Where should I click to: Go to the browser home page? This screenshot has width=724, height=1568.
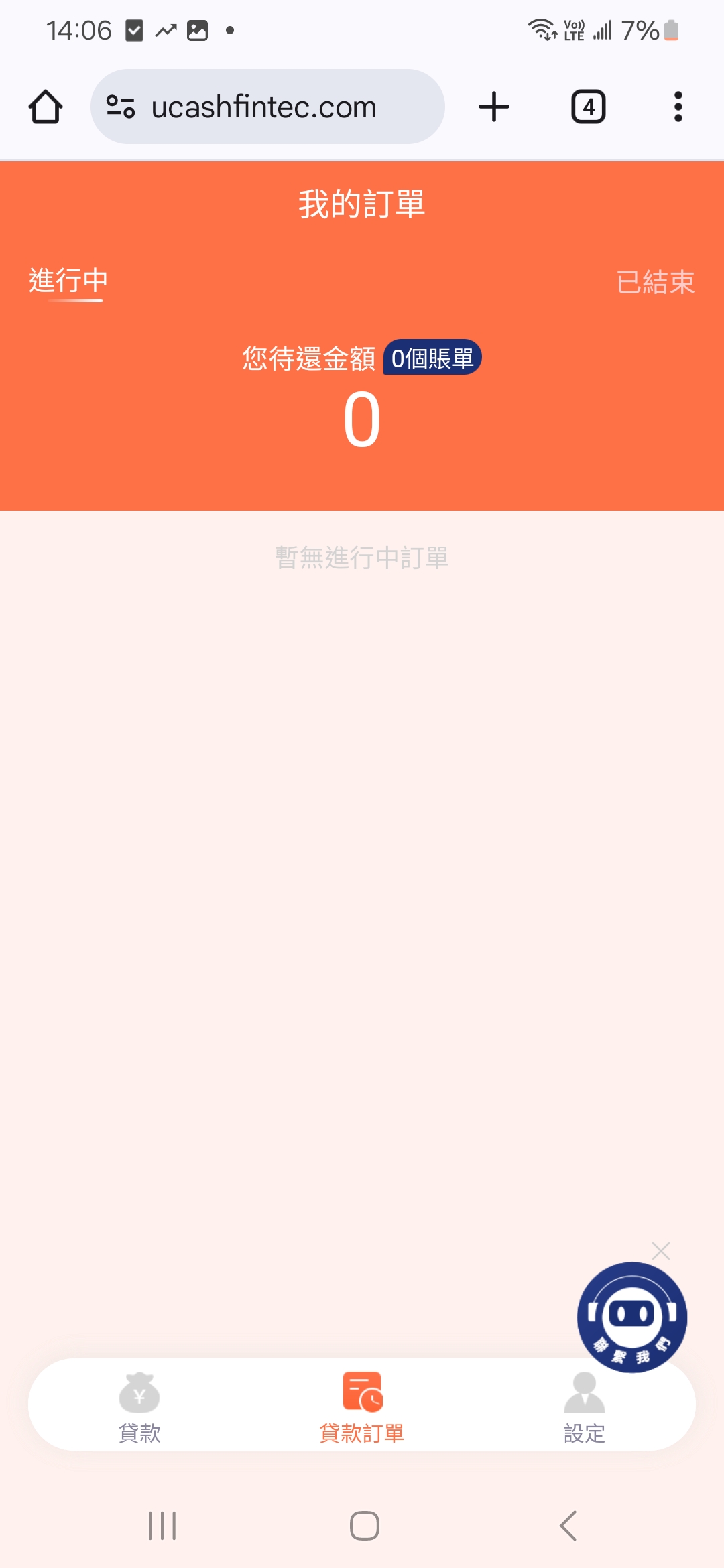pyautogui.click(x=46, y=107)
